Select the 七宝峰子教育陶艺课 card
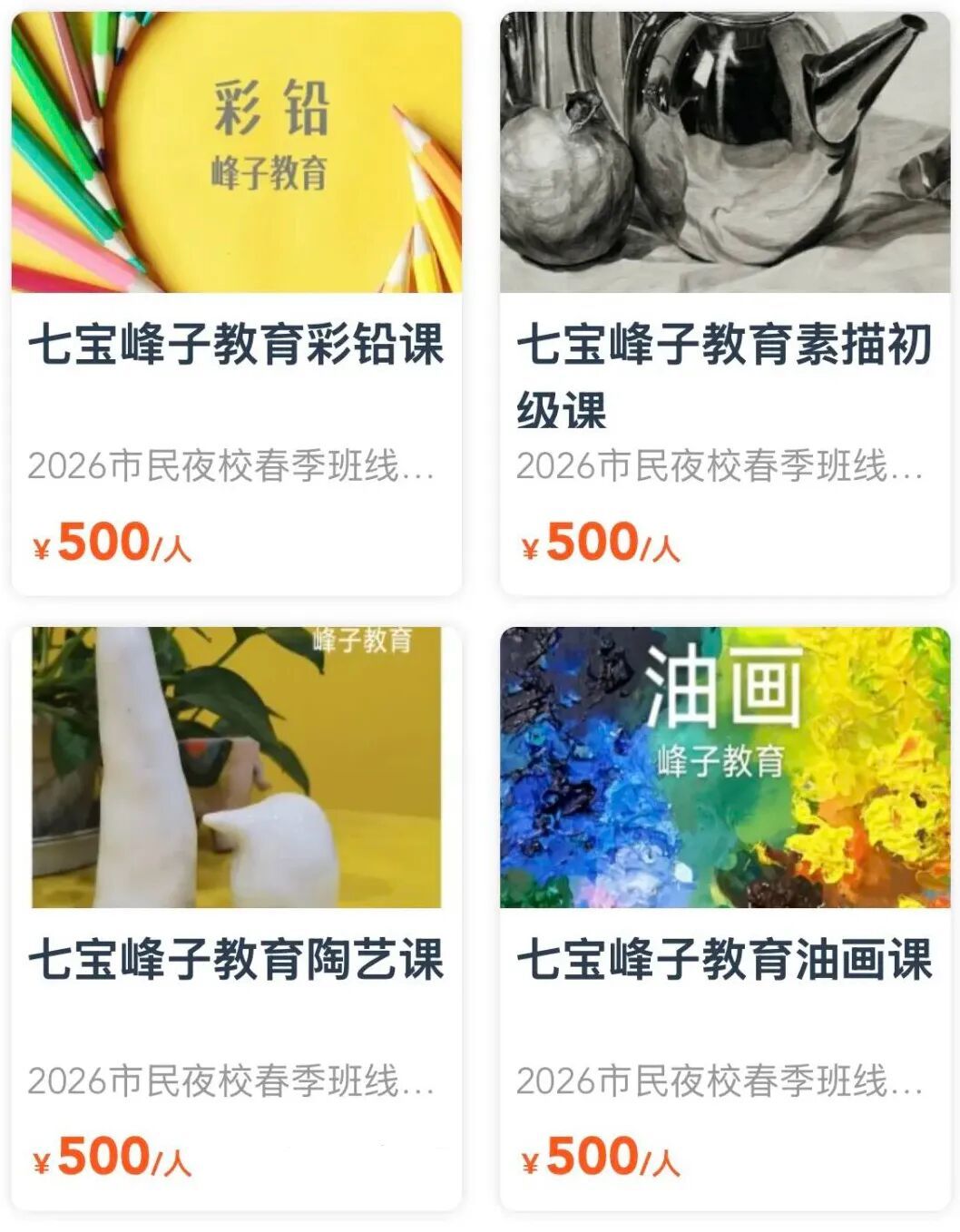 click(x=236, y=960)
